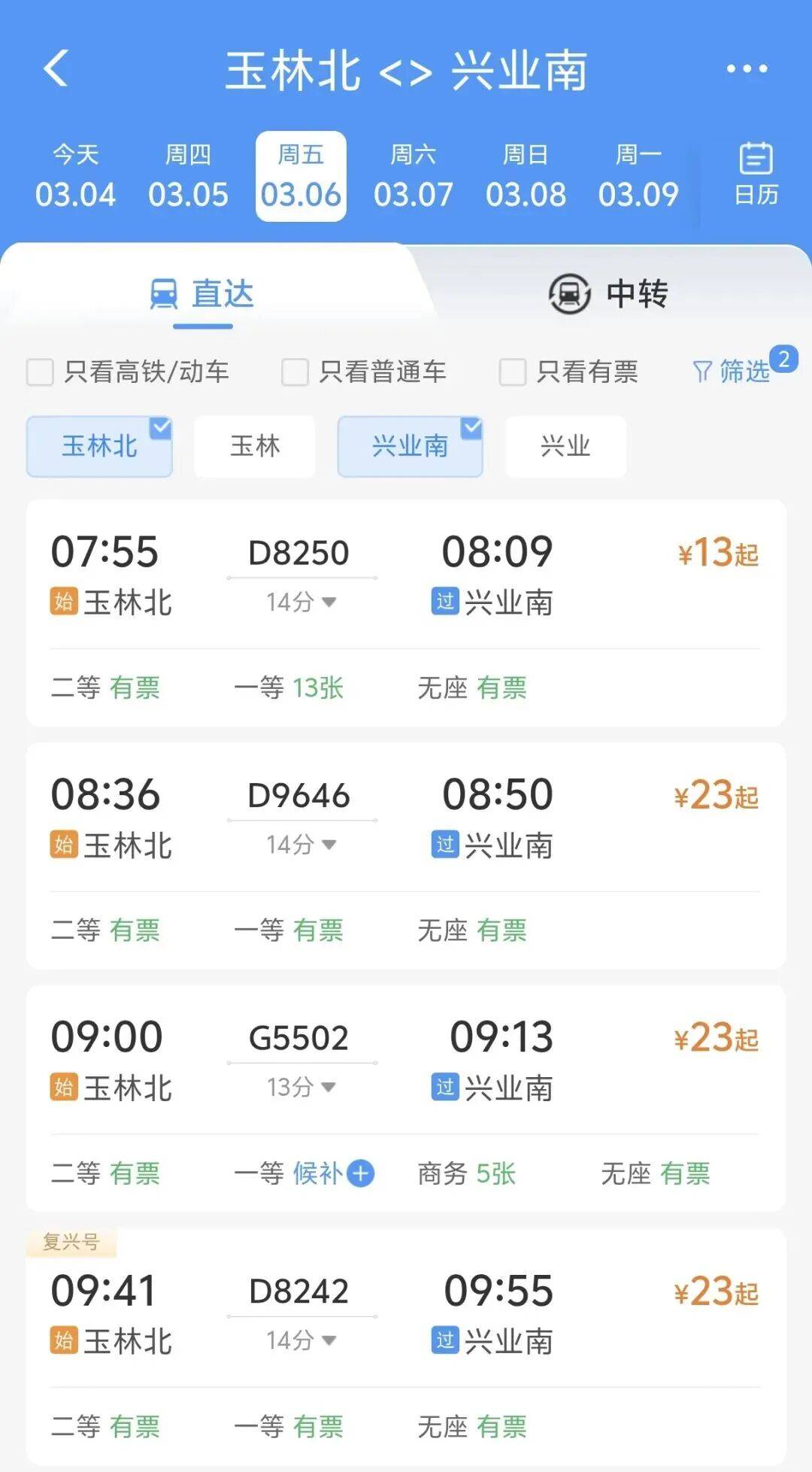Switch to the 中转 transfer tab

point(609,293)
